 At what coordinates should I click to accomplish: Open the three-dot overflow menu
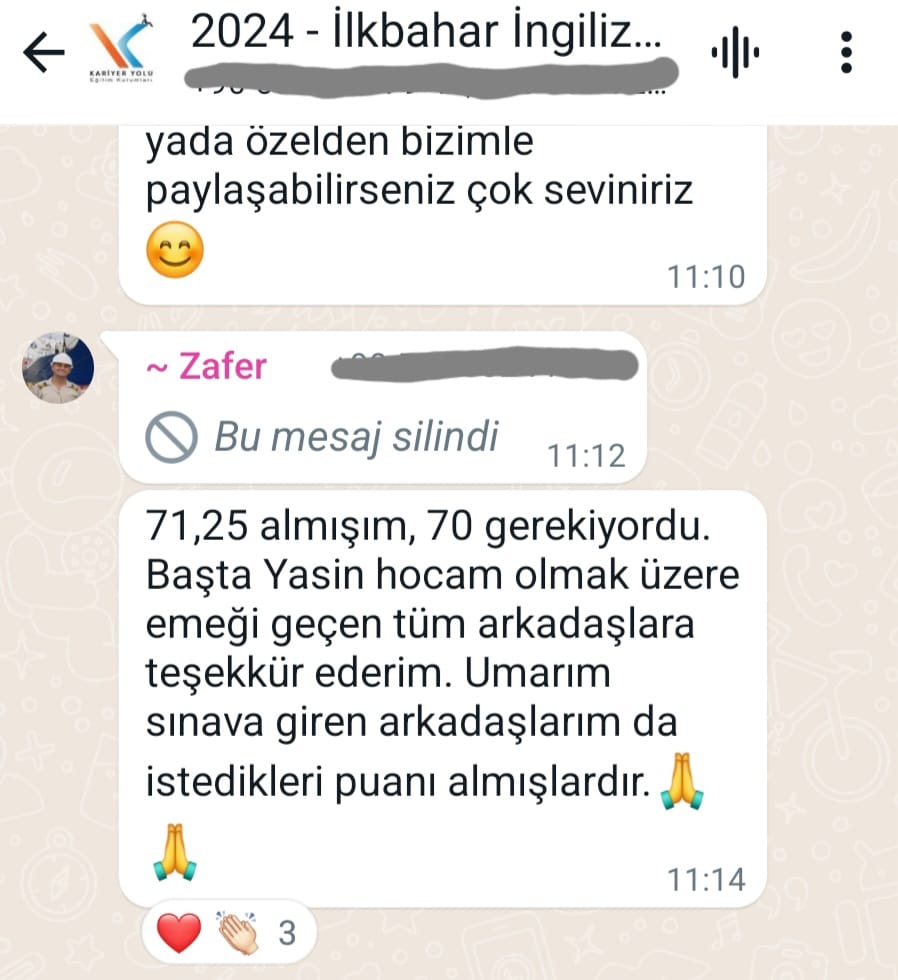point(846,52)
